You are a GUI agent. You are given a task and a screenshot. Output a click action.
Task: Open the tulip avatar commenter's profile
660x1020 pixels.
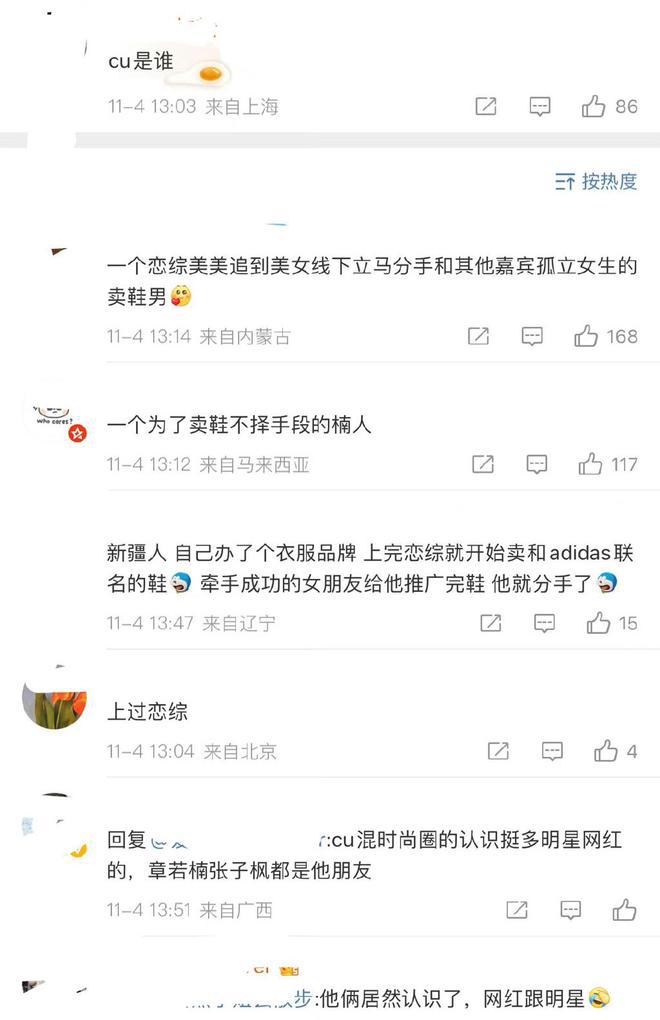click(x=54, y=704)
